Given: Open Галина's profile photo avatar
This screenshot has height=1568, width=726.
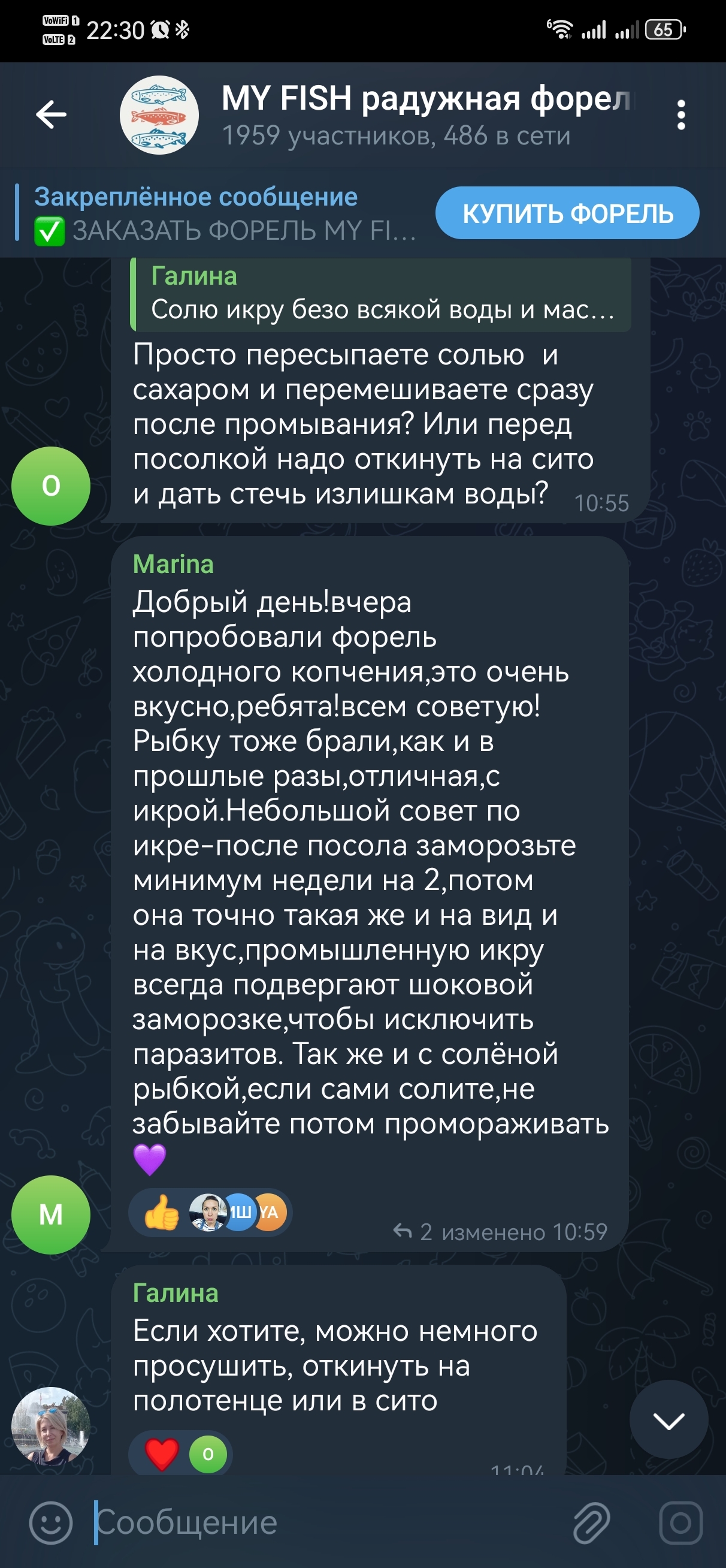Looking at the screenshot, I should (x=51, y=1425).
